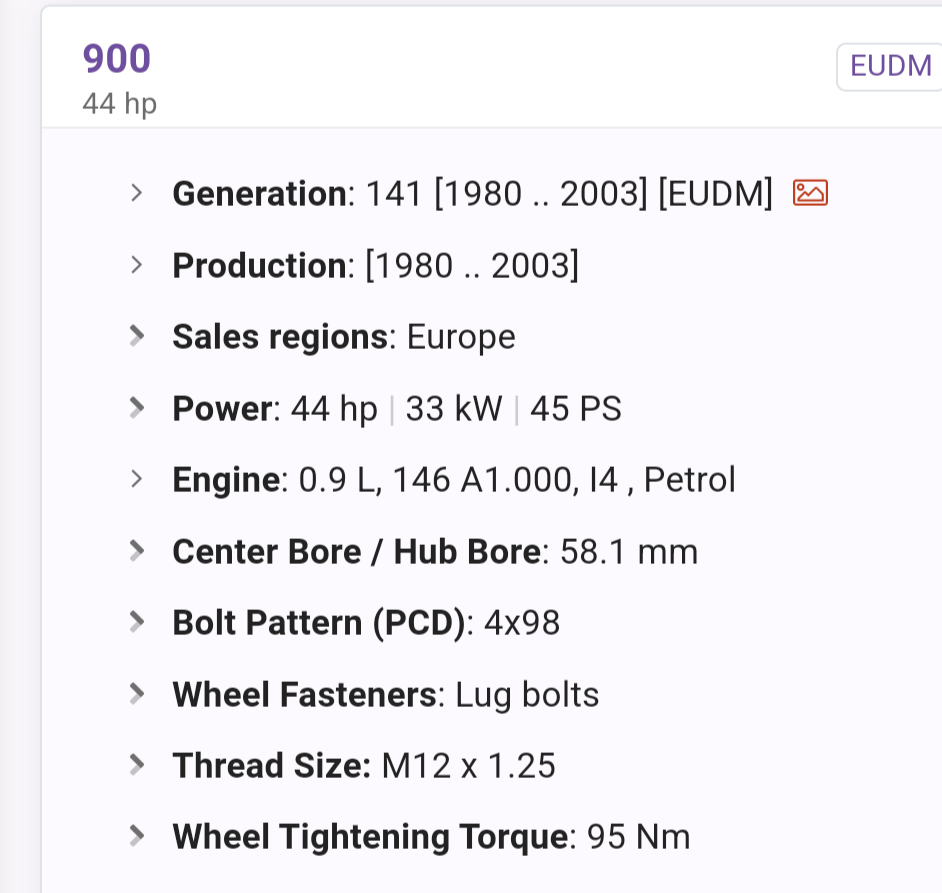Expand the Sales regions row

(x=138, y=337)
